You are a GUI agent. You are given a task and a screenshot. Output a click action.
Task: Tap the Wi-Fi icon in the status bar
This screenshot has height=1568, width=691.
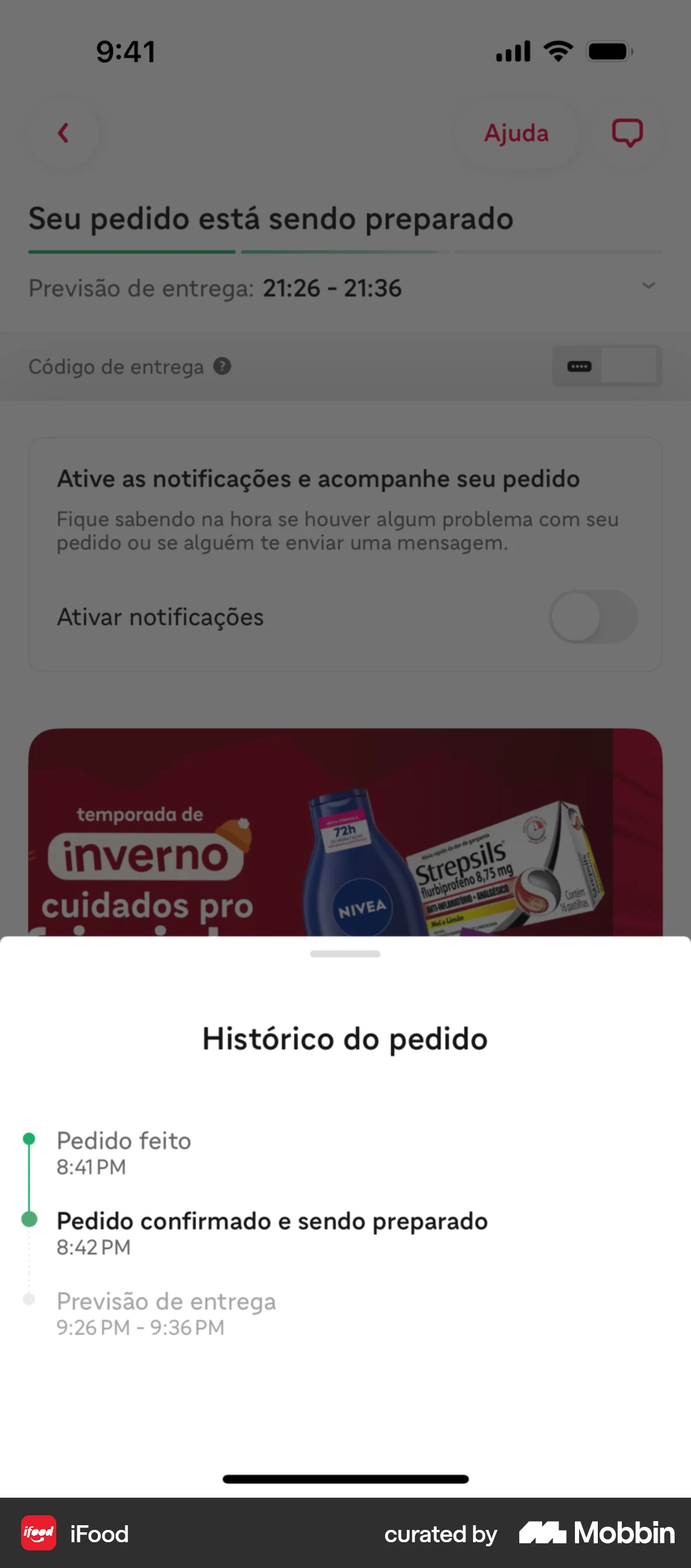(559, 51)
